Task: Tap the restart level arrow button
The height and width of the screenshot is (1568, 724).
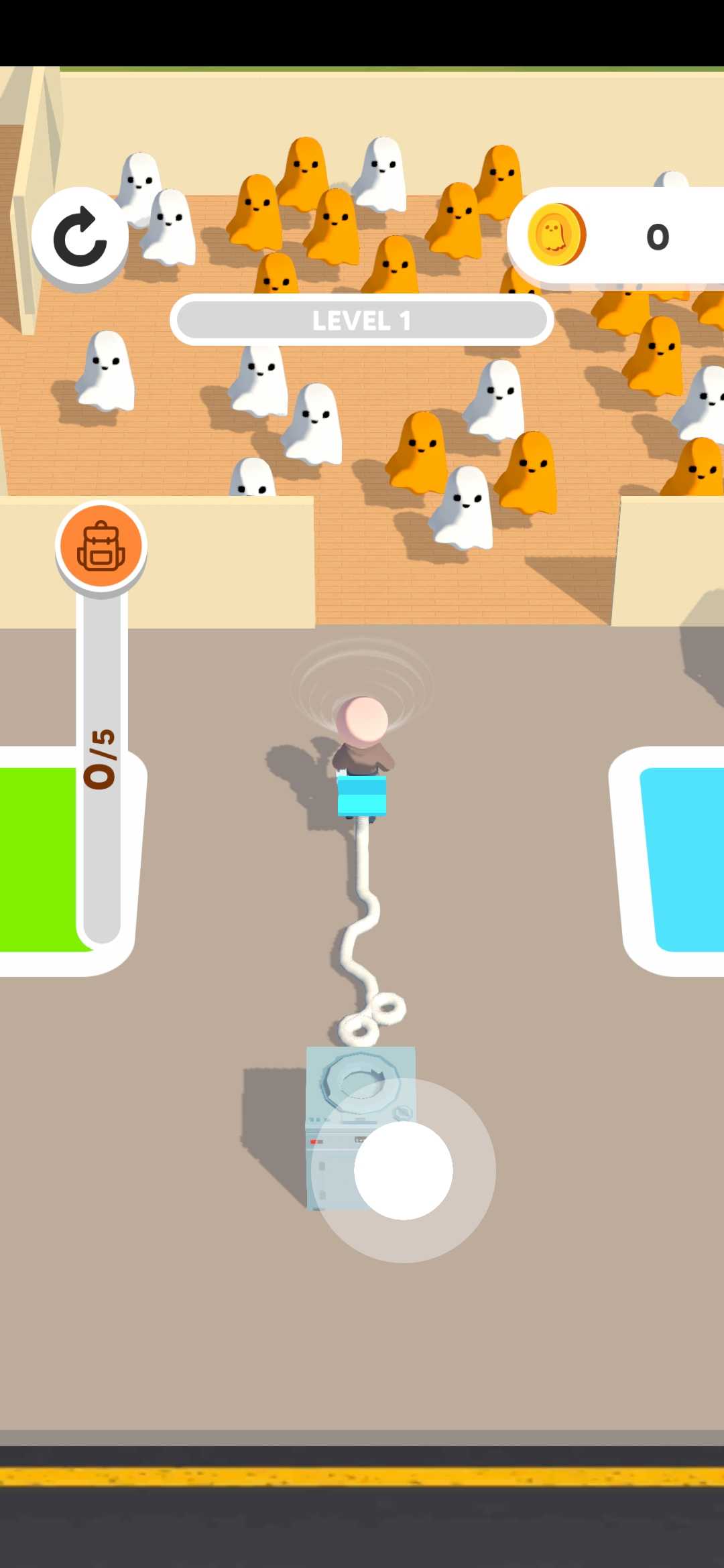Action: pyautogui.click(x=80, y=237)
